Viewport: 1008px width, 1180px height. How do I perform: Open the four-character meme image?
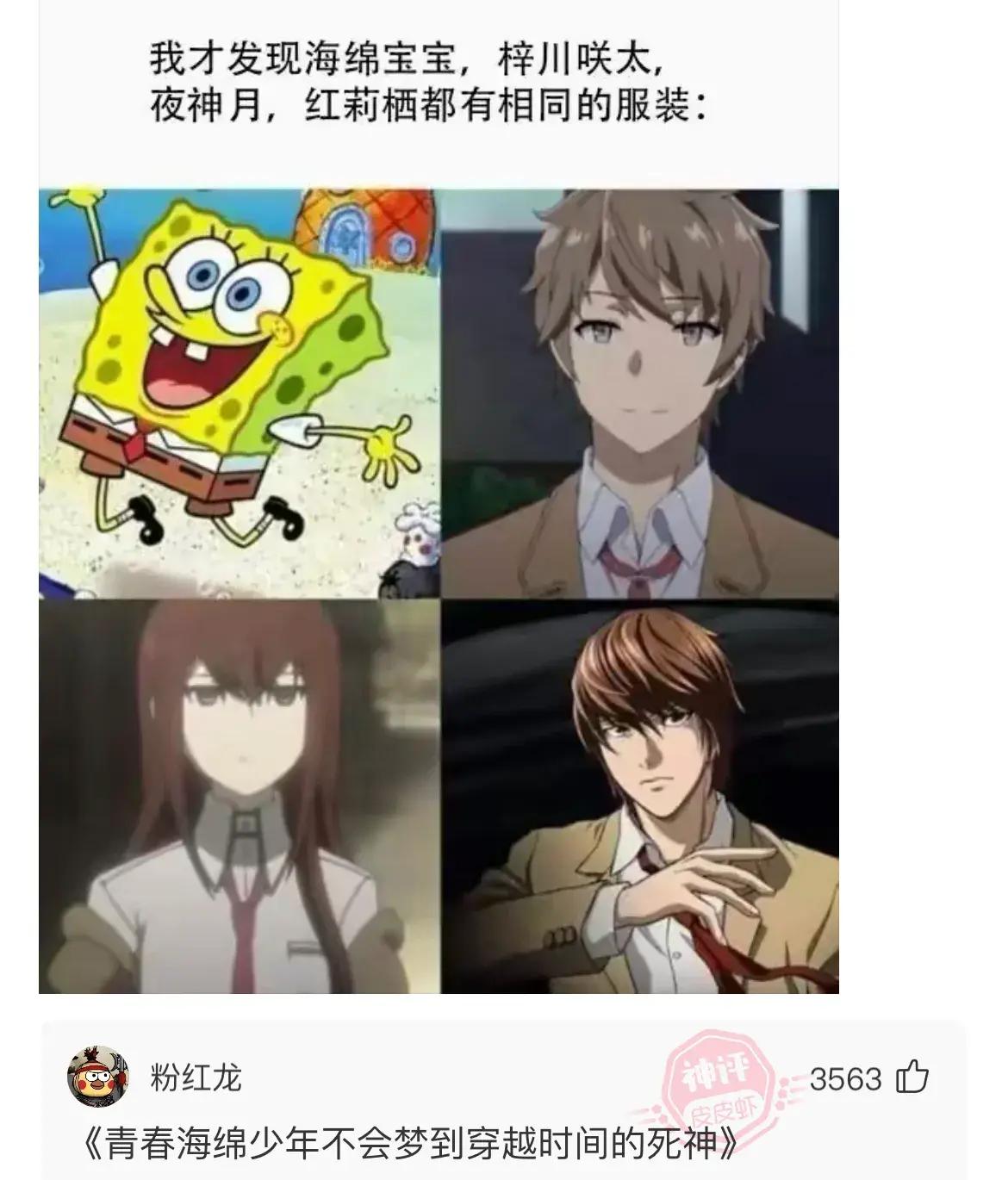pyautogui.click(x=439, y=590)
